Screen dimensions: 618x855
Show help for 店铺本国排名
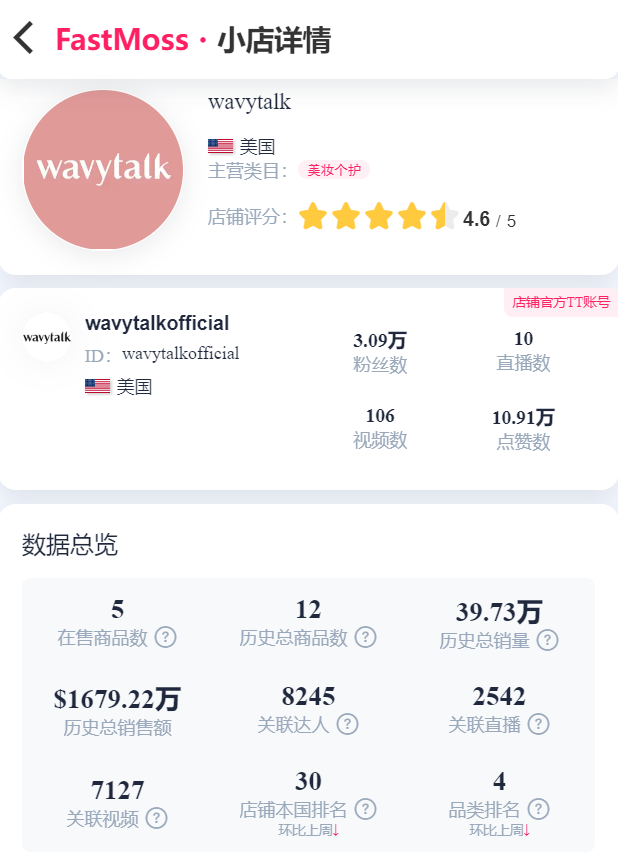tap(366, 809)
